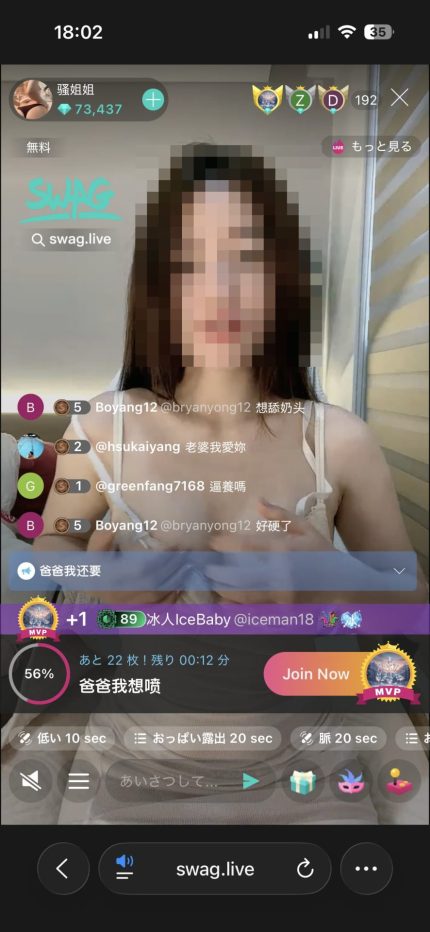Open the mask icon
This screenshot has height=932, width=430.
pos(351,781)
